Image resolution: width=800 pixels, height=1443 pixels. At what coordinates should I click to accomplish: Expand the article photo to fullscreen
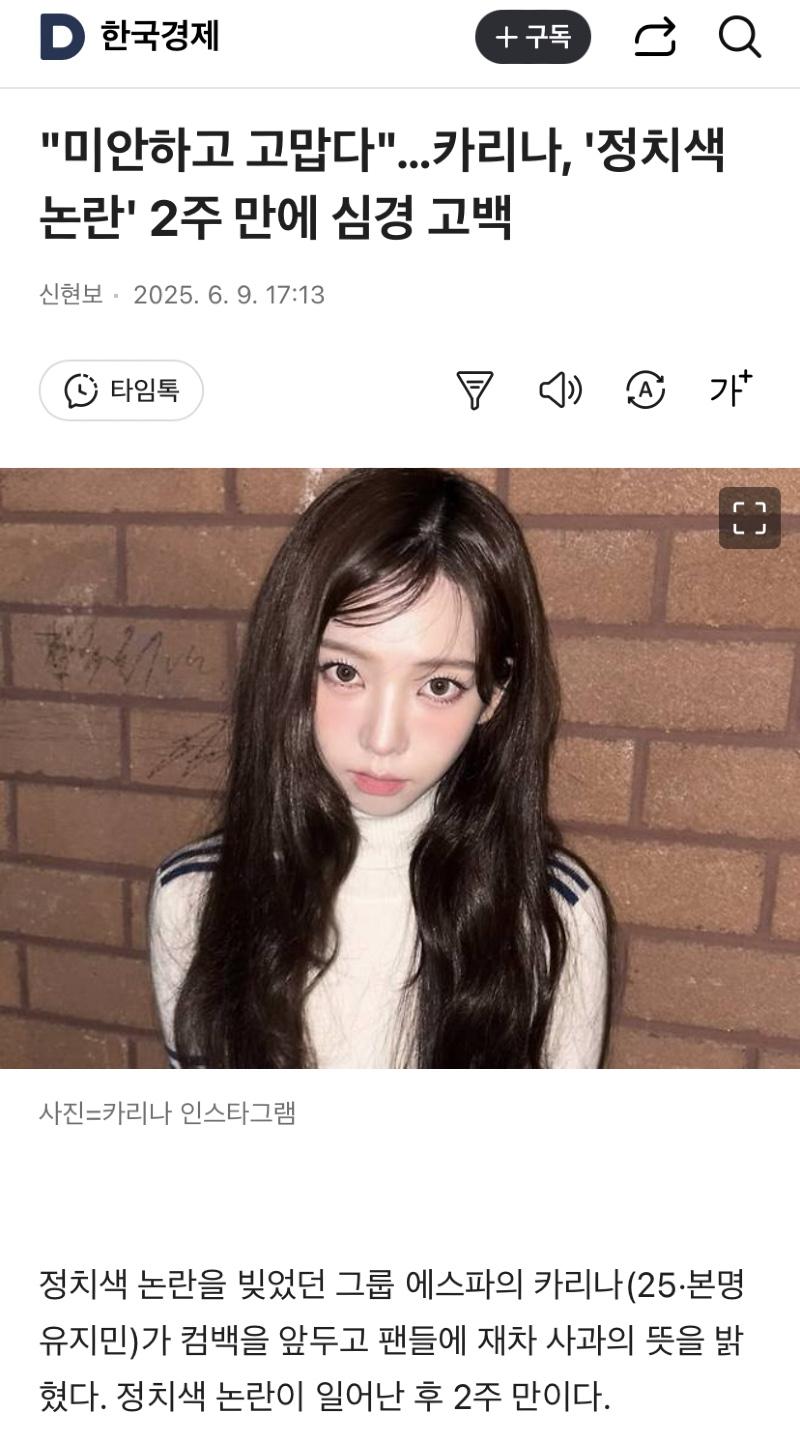[x=749, y=518]
